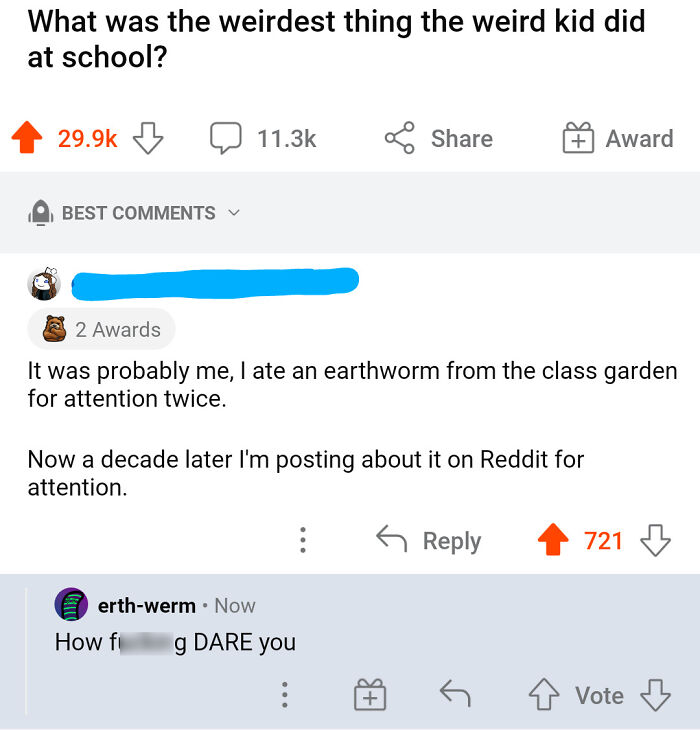Image resolution: width=700 pixels, height=730 pixels.
Task: Reply to erth-werm's comment
Action: [454, 695]
